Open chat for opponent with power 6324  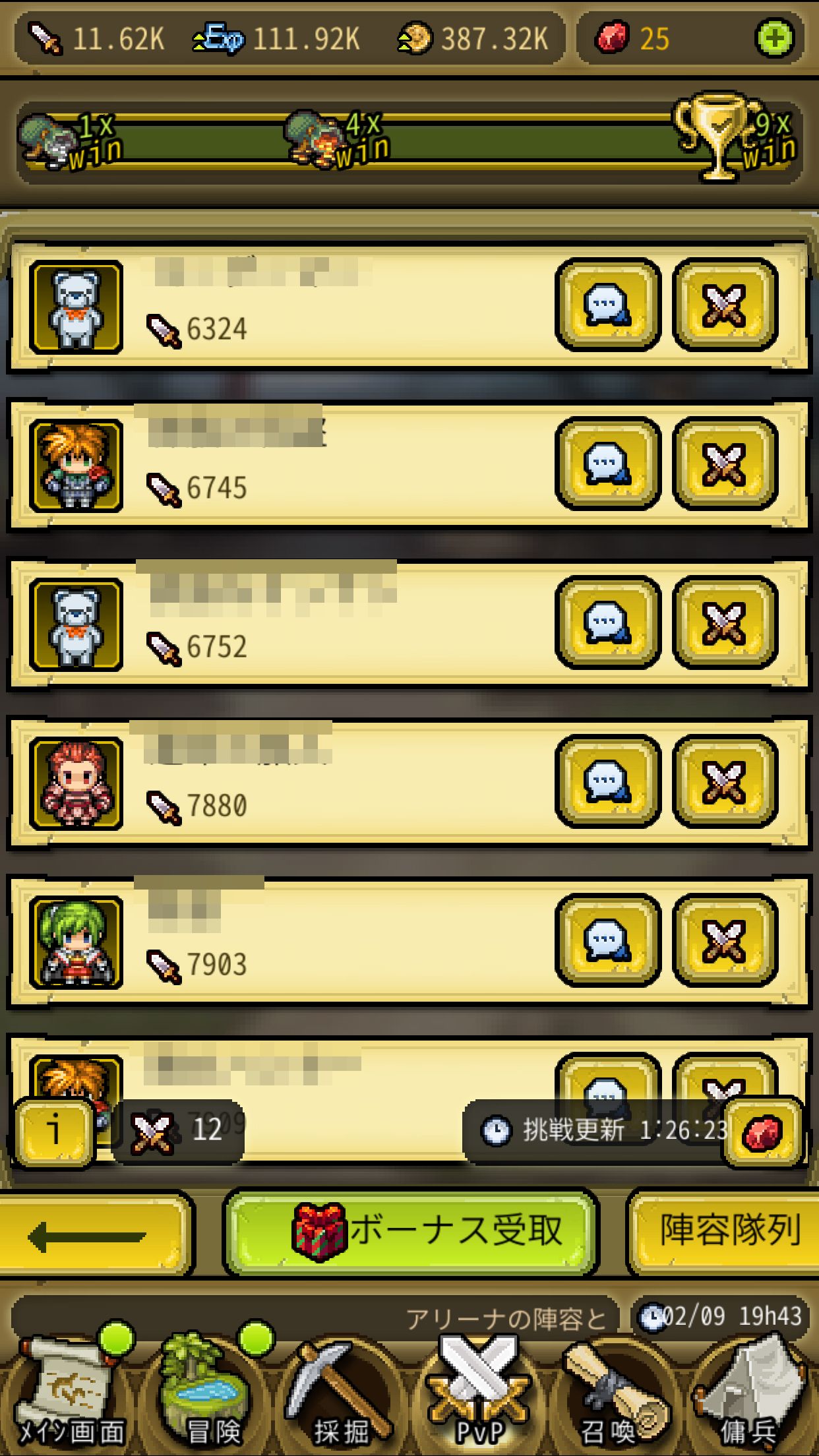[x=607, y=305]
